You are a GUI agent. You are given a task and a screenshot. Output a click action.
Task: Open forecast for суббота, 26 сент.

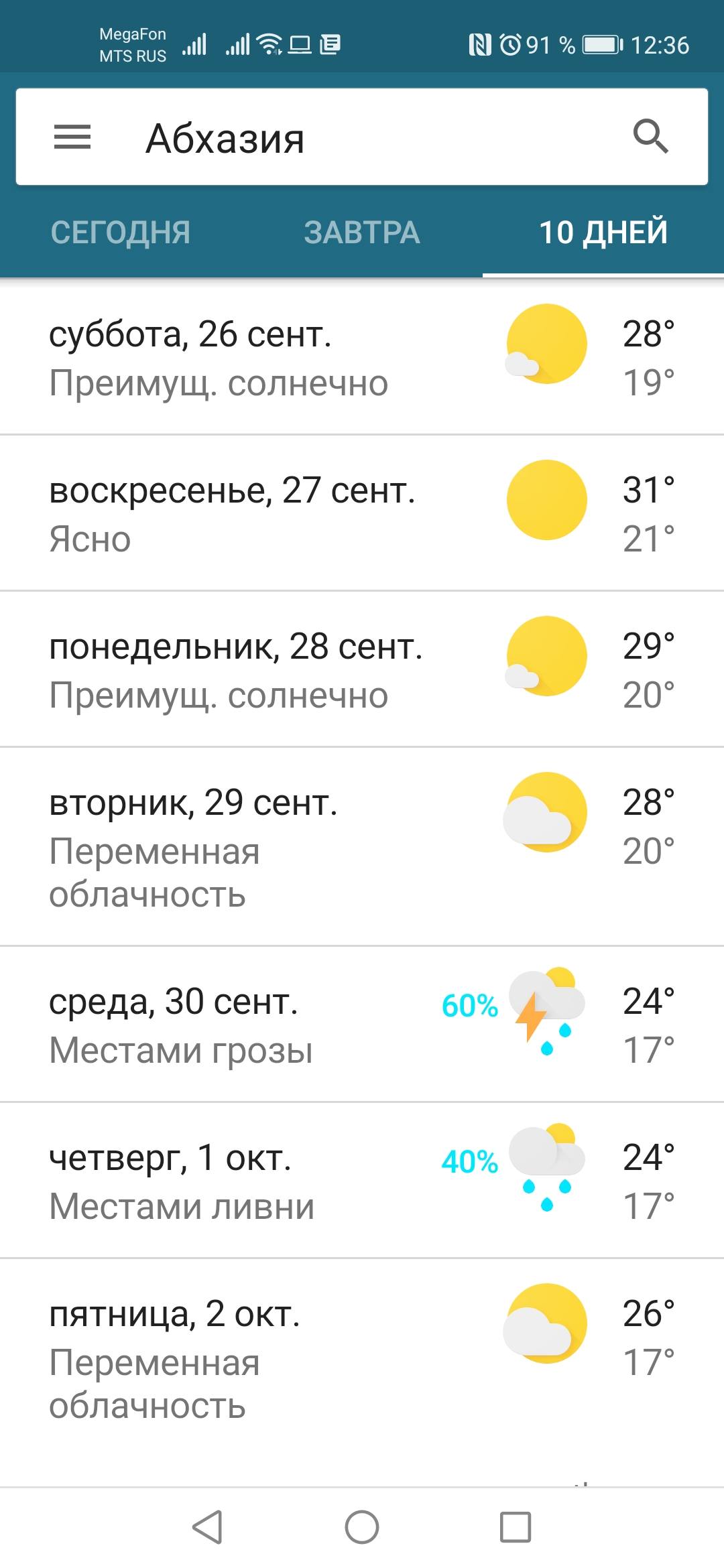[362, 357]
